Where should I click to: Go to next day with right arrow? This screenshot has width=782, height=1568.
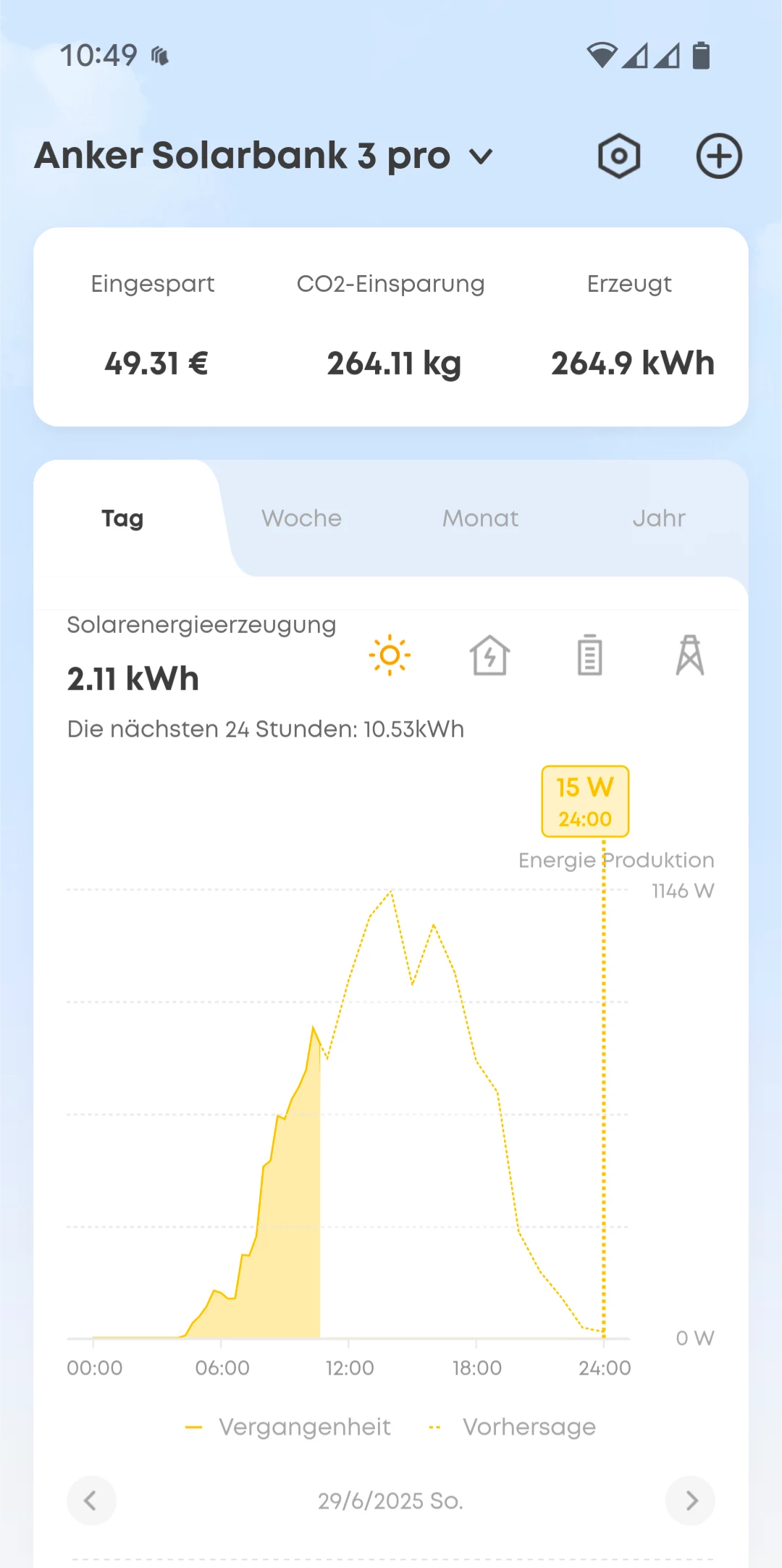(690, 1501)
